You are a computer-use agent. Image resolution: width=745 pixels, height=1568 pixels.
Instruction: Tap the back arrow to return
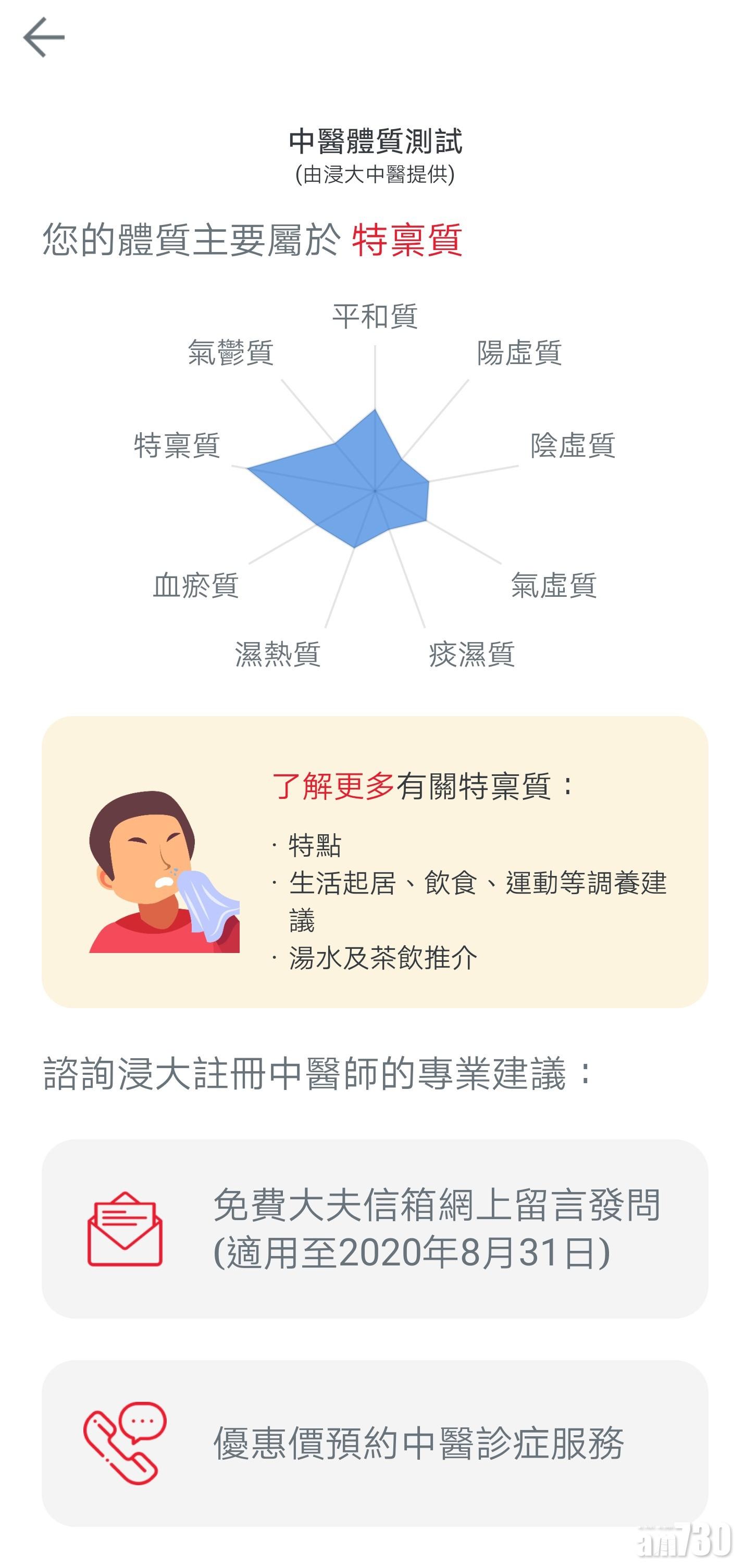pos(44,37)
